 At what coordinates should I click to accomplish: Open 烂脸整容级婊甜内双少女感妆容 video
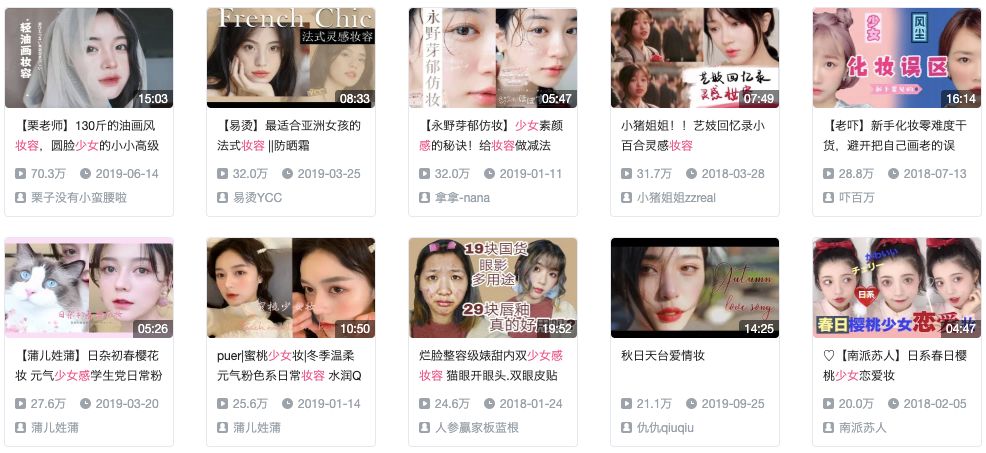[493, 288]
